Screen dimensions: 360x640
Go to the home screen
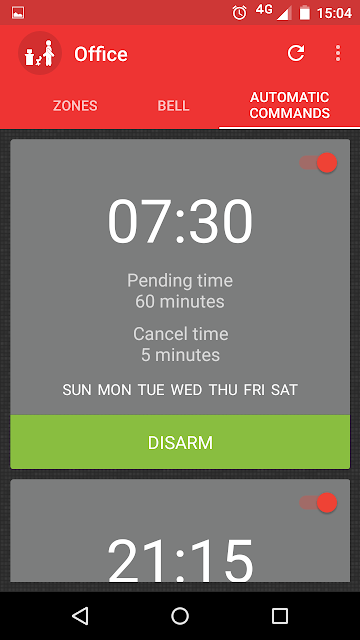point(180,616)
